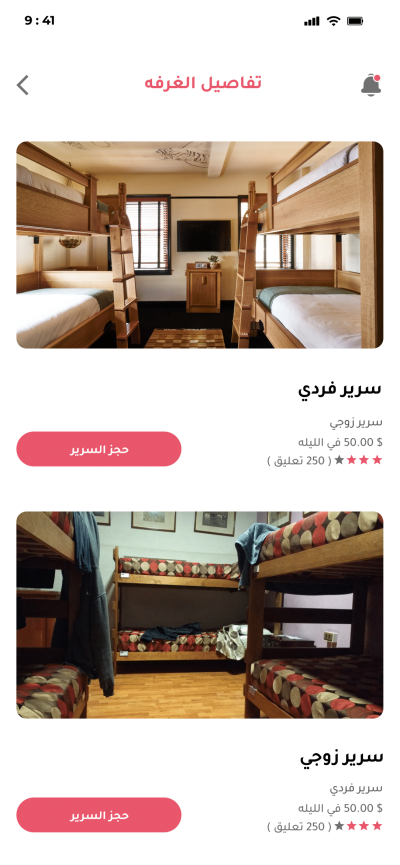This screenshot has height=865, width=400.
Task: Tap حجز السرير for سرير زوجي
Action: click(x=99, y=815)
